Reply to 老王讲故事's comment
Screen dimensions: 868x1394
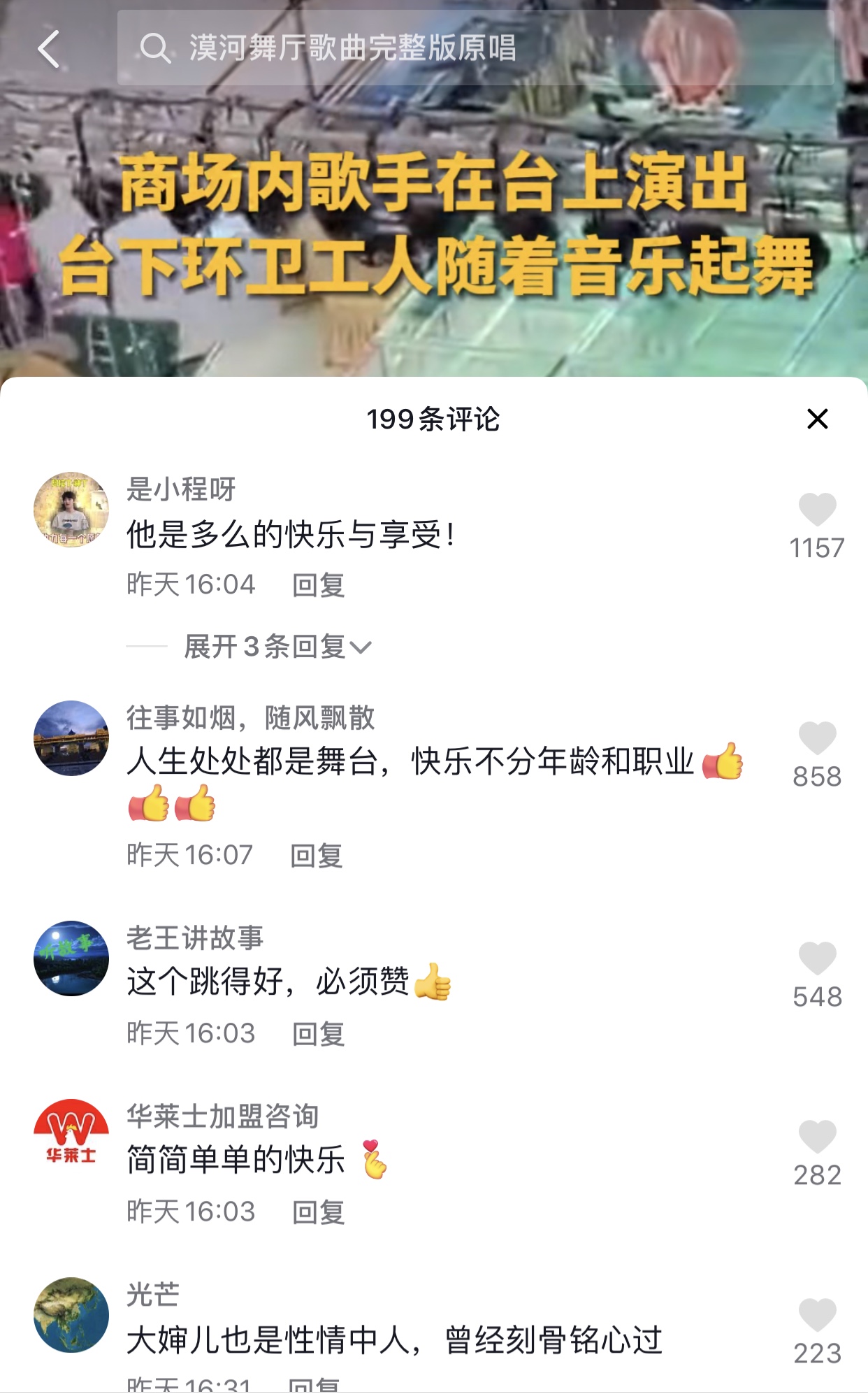[318, 1033]
